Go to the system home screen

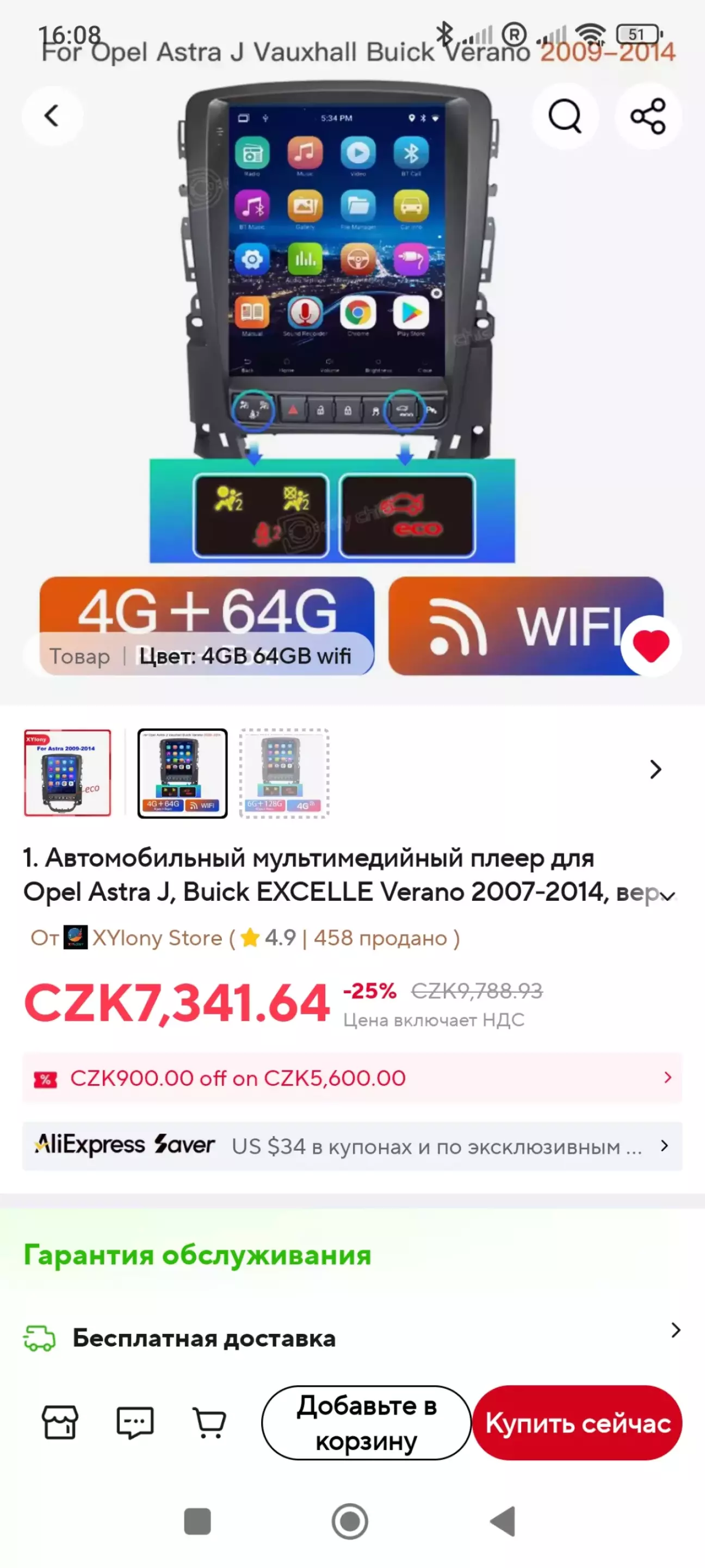[350, 1521]
